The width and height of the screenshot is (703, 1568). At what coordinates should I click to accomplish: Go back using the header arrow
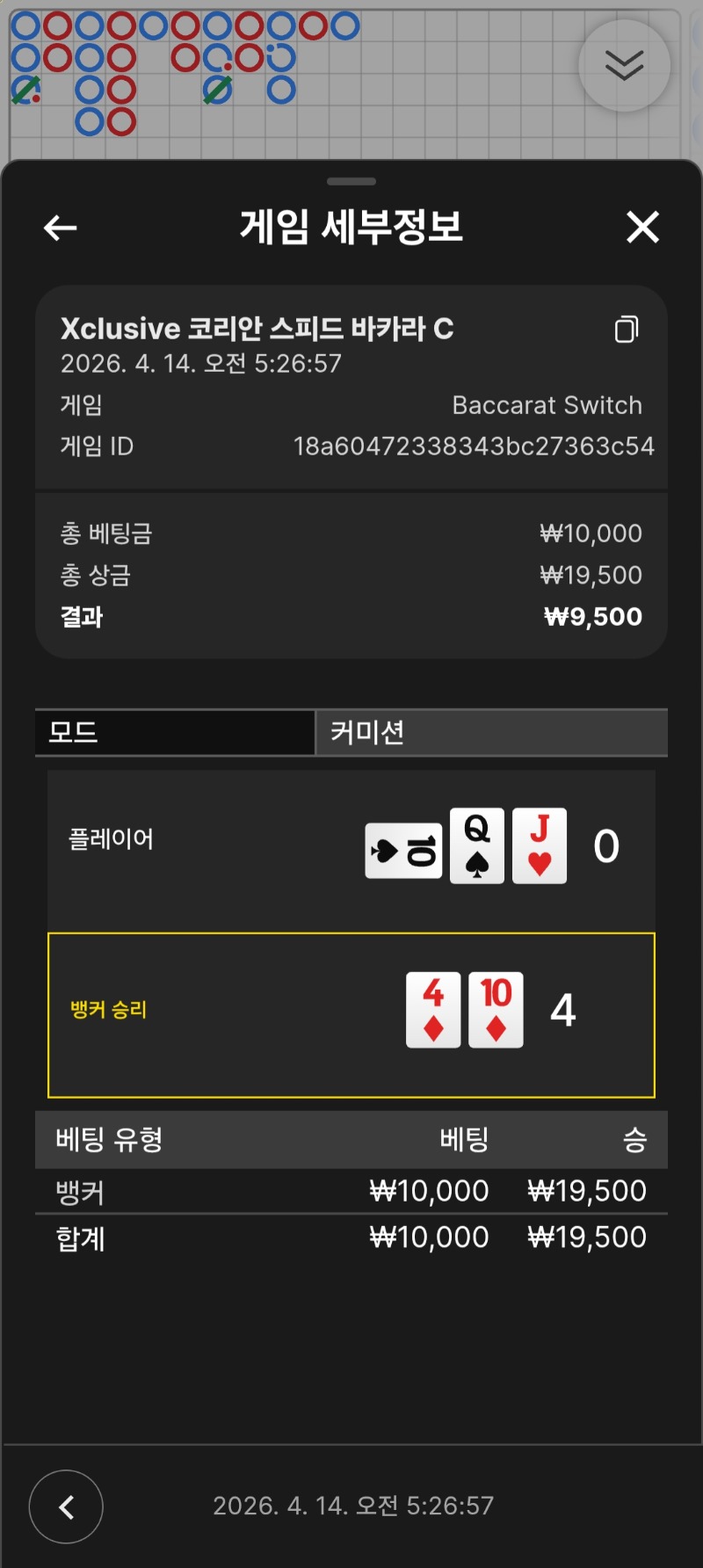(x=60, y=229)
